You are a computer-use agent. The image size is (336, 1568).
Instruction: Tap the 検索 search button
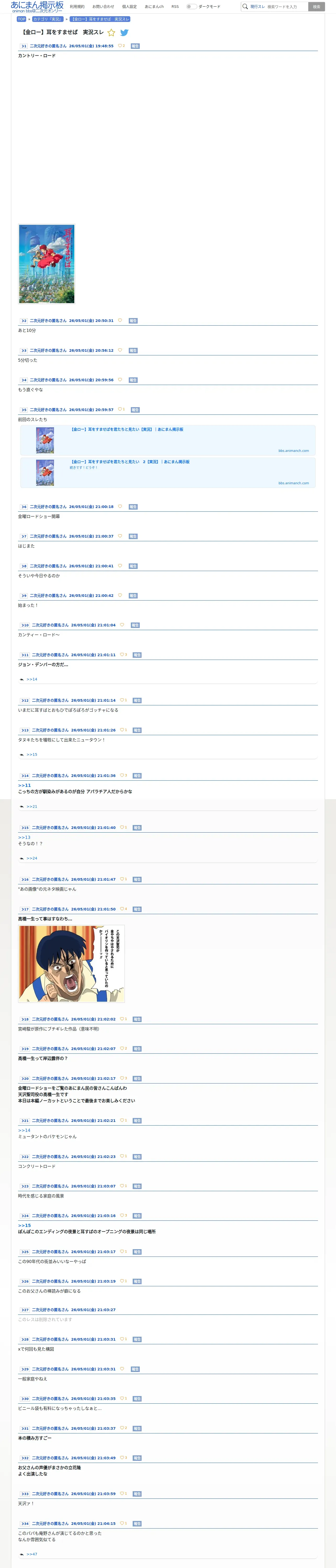coord(316,7)
